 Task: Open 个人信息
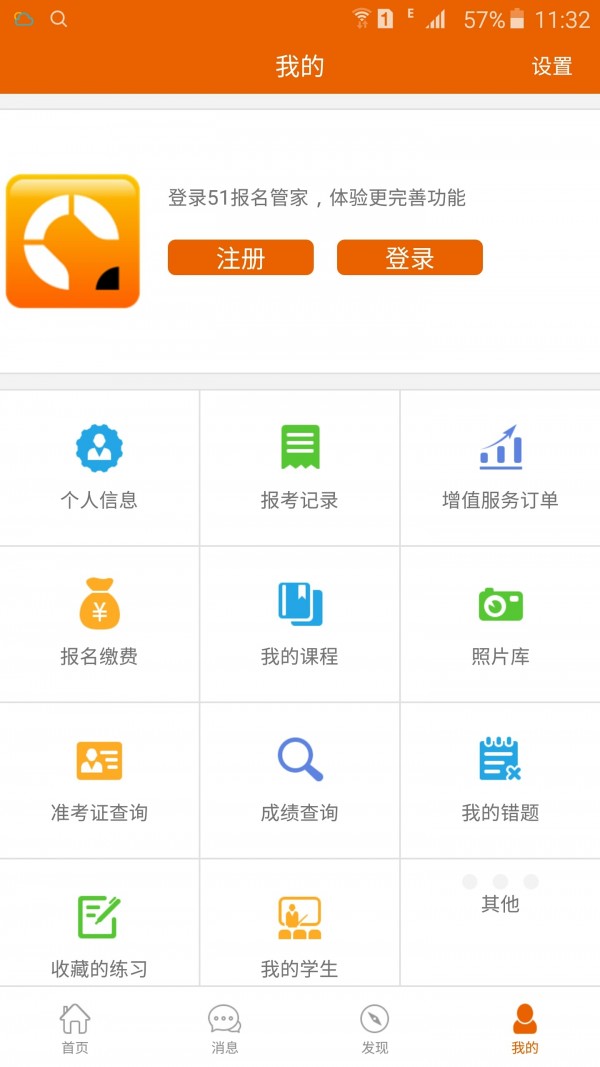[x=99, y=467]
